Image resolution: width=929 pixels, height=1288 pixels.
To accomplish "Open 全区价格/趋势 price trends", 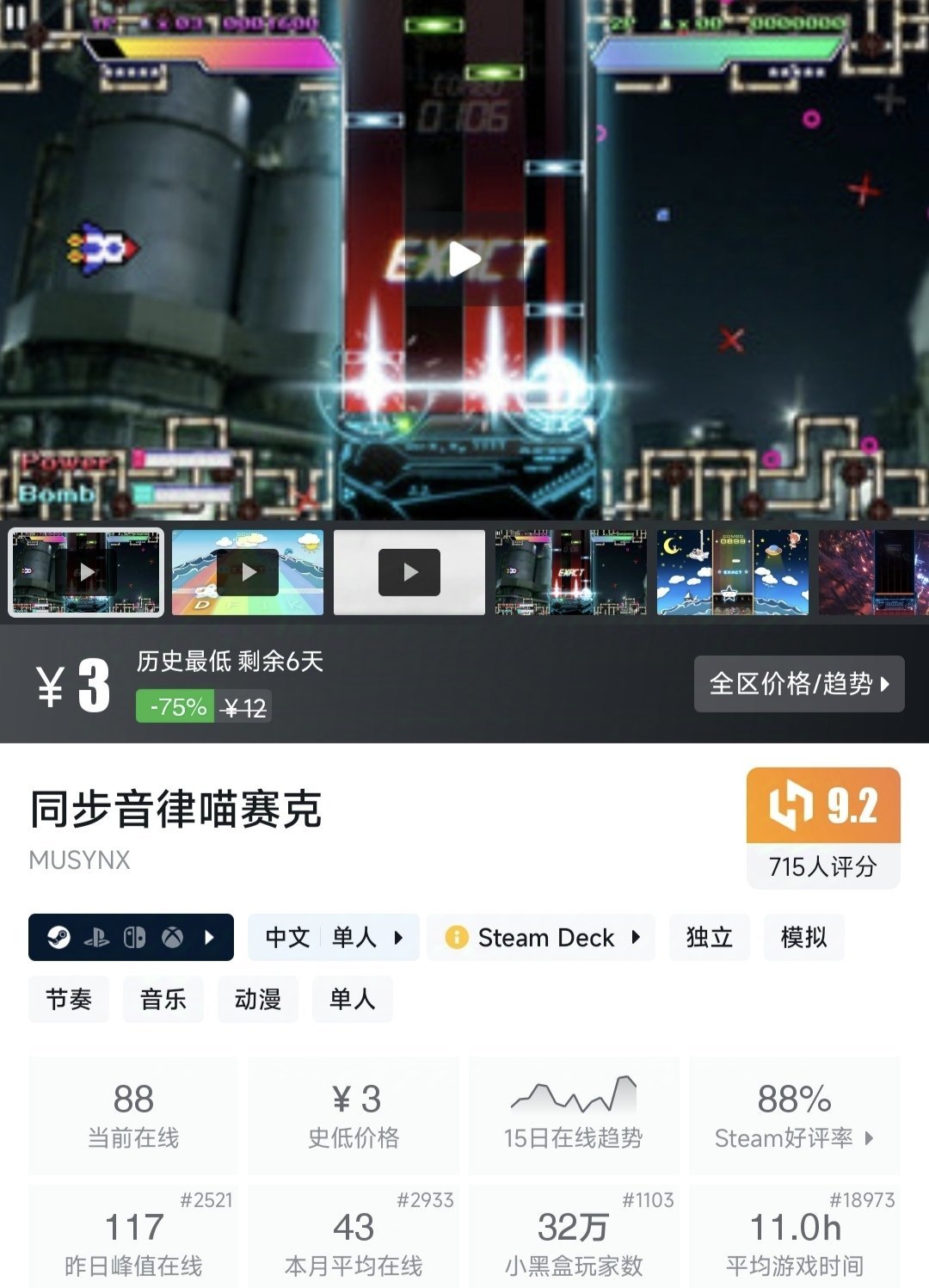I will 799,684.
